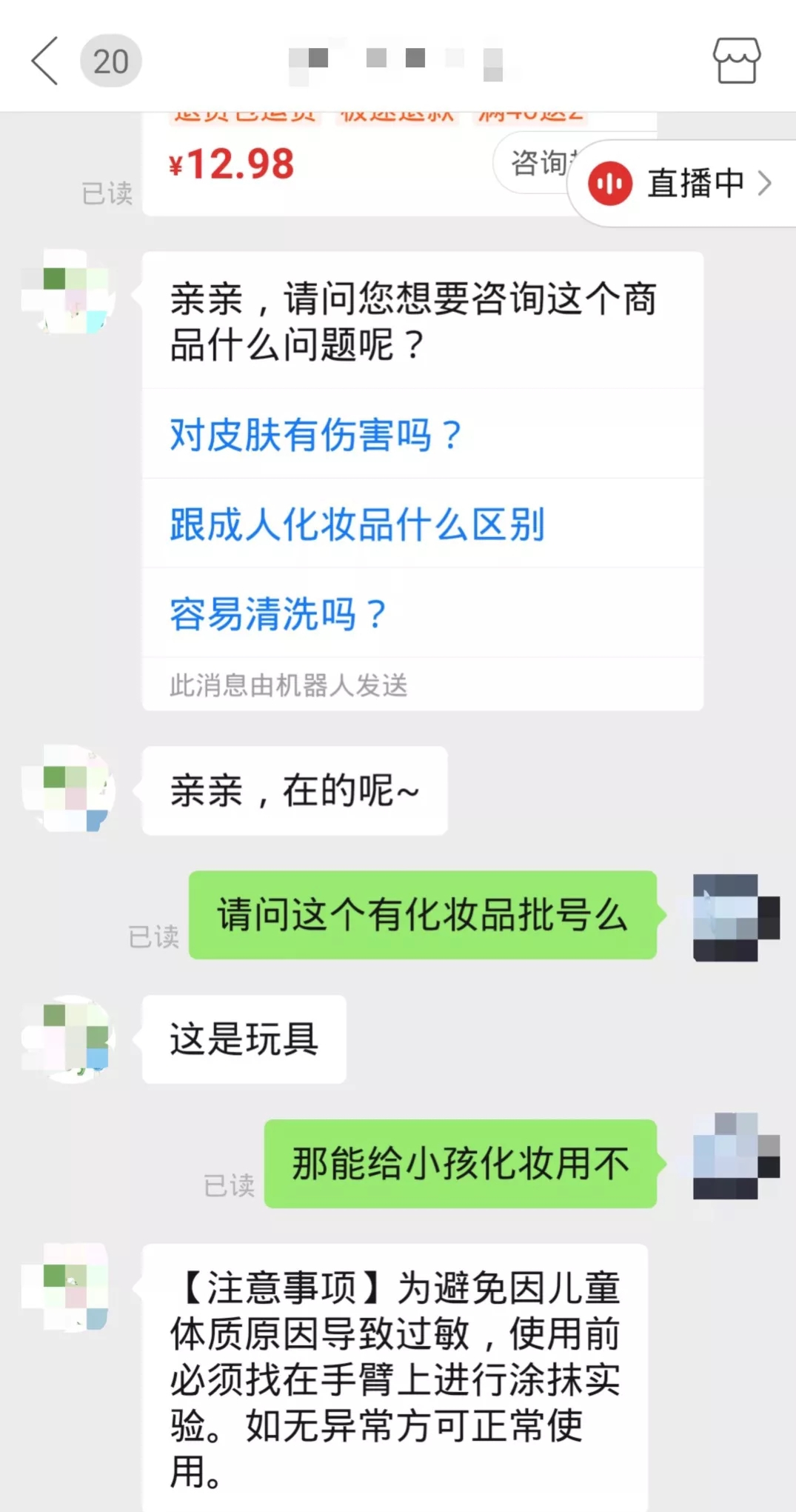This screenshot has width=796, height=1512.
Task: Click the 跟成人化妆品什么区别 question link
Action: point(357,524)
